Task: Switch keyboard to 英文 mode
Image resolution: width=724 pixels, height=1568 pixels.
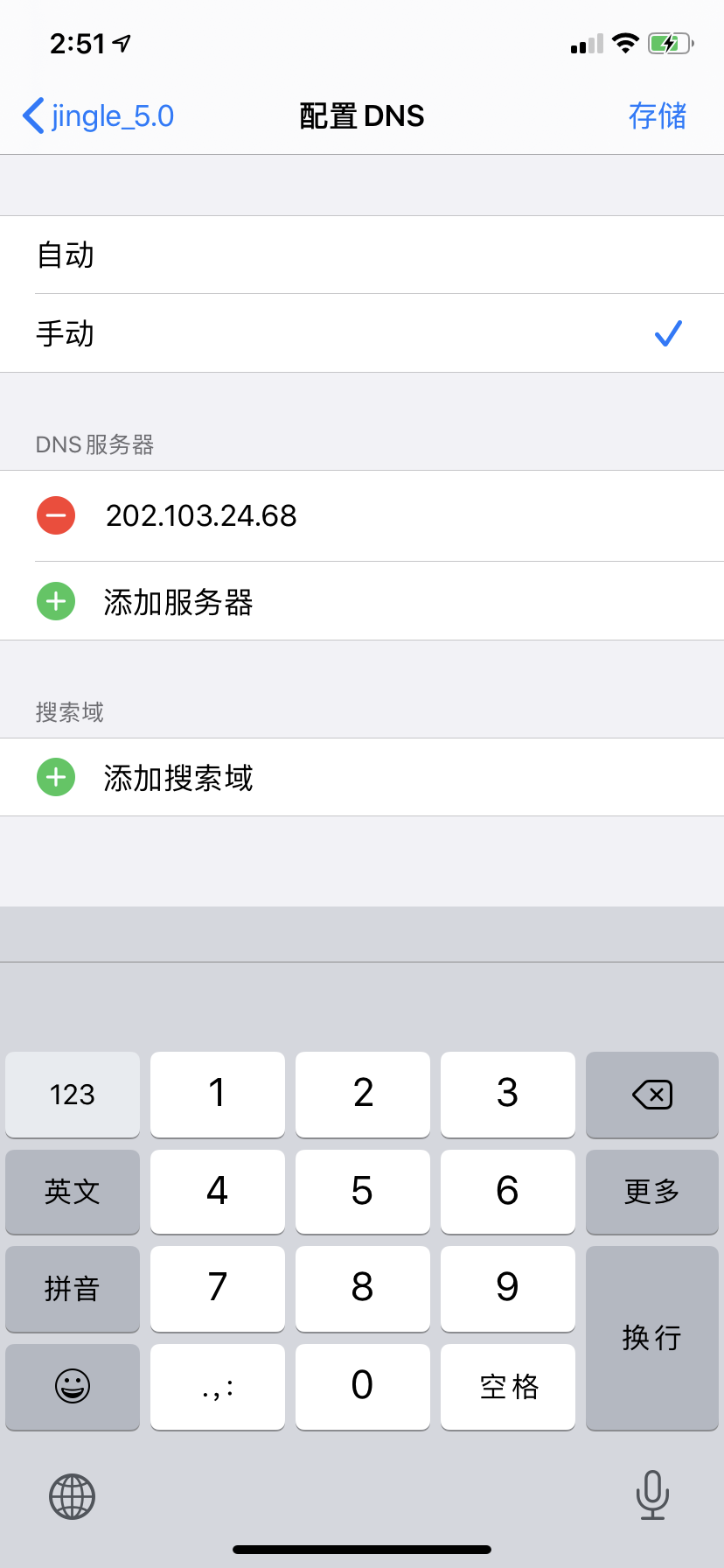Action: click(73, 1192)
